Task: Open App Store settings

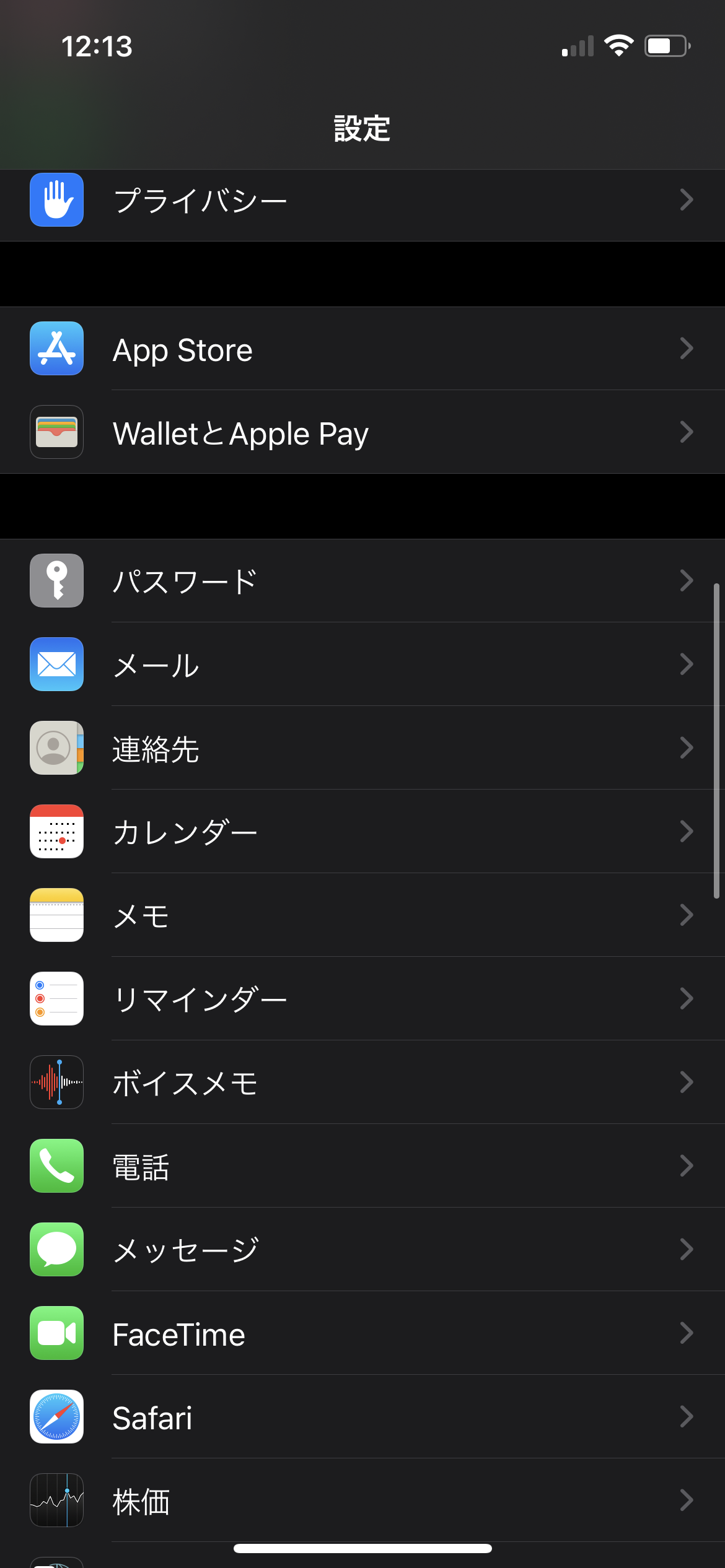Action: [362, 349]
